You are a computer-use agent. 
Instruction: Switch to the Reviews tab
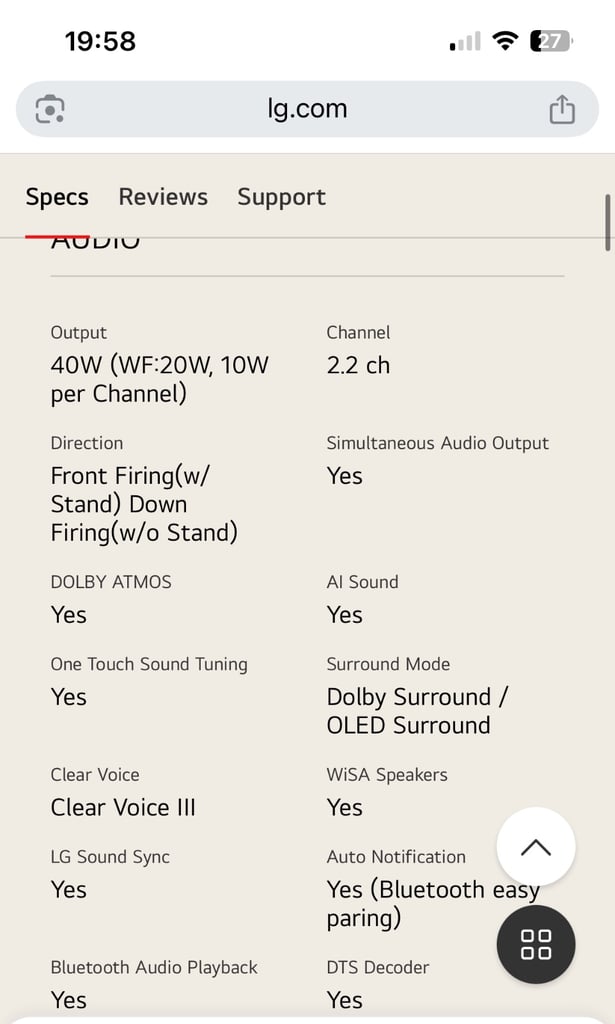click(x=163, y=197)
